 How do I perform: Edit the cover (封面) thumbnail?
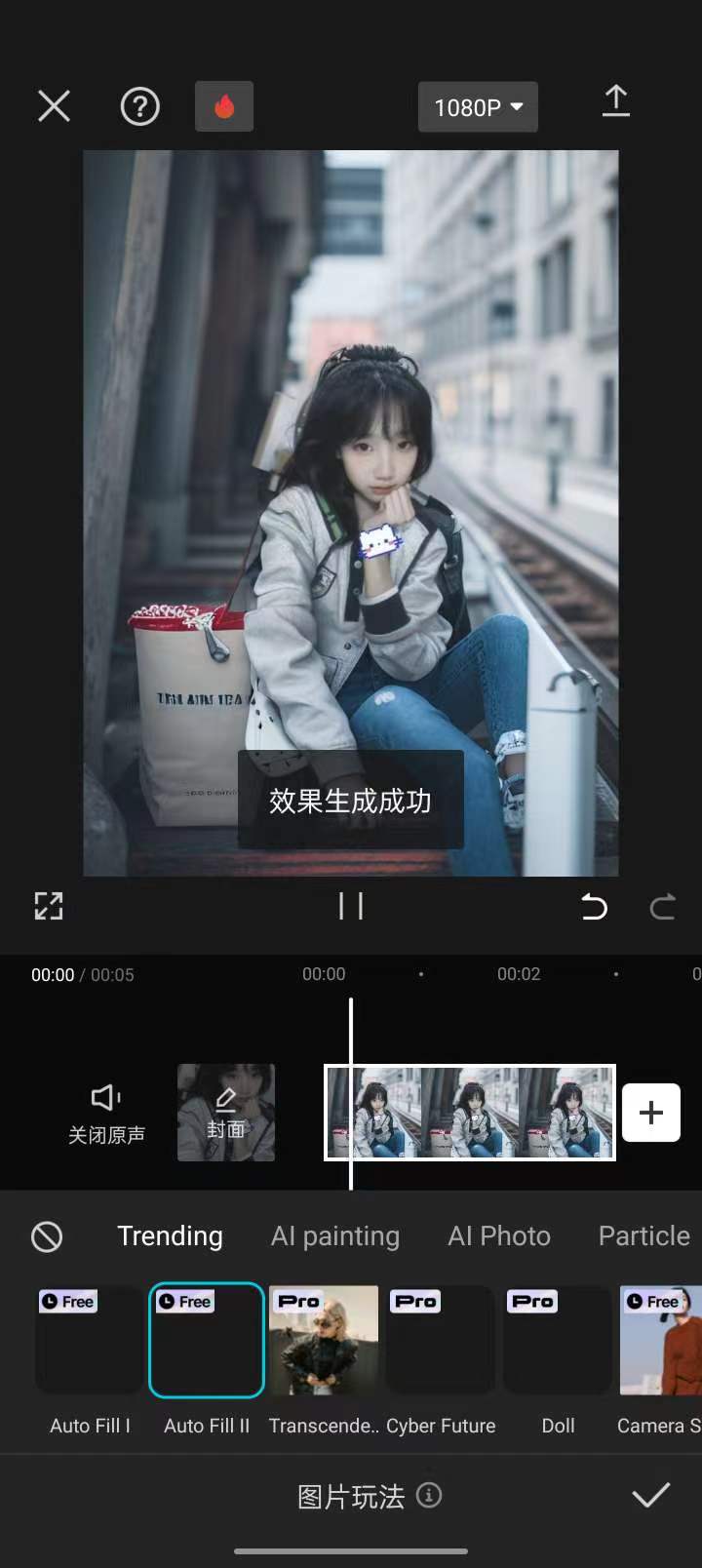[x=226, y=1113]
